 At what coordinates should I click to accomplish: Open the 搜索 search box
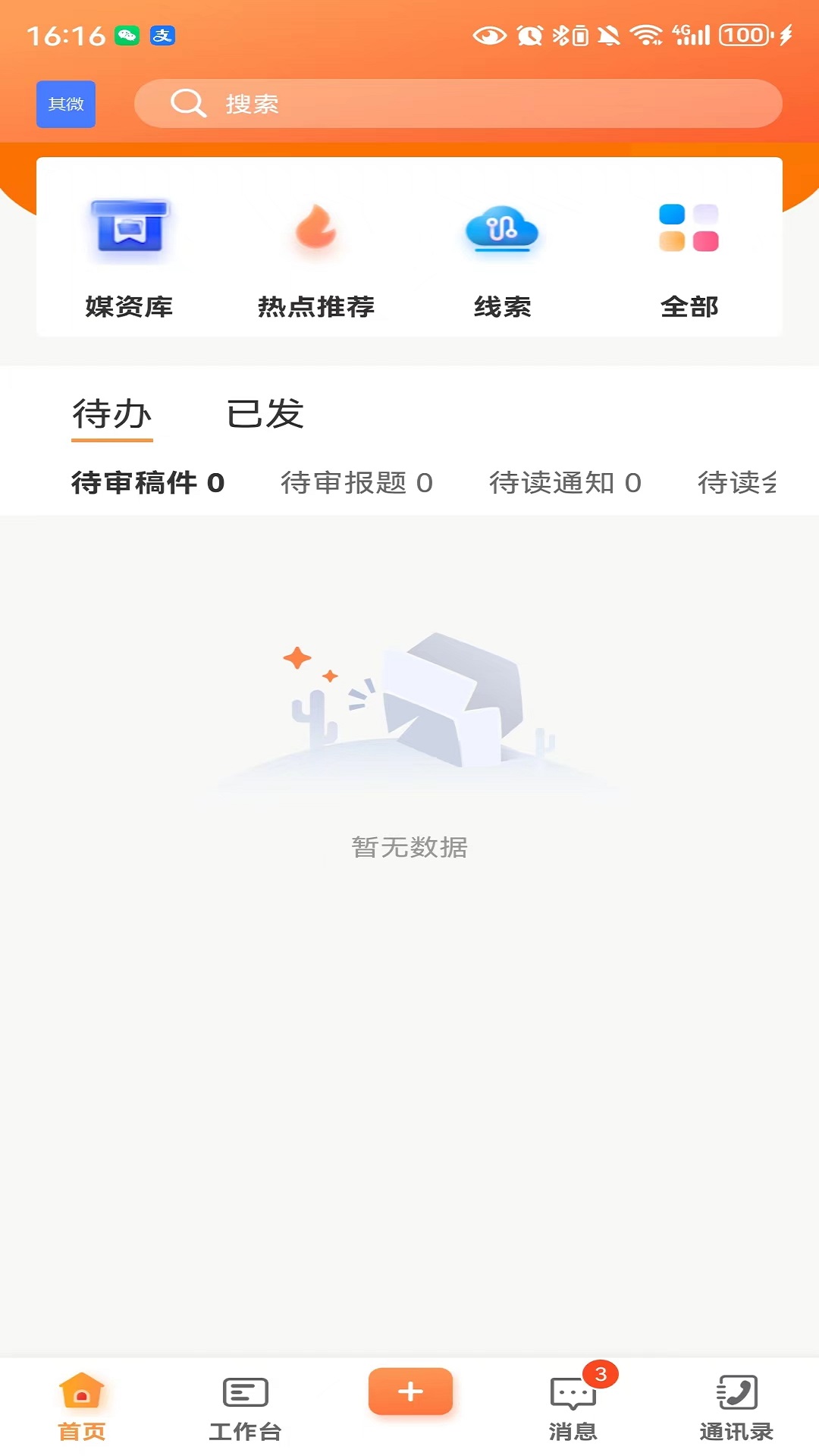pyautogui.click(x=458, y=104)
